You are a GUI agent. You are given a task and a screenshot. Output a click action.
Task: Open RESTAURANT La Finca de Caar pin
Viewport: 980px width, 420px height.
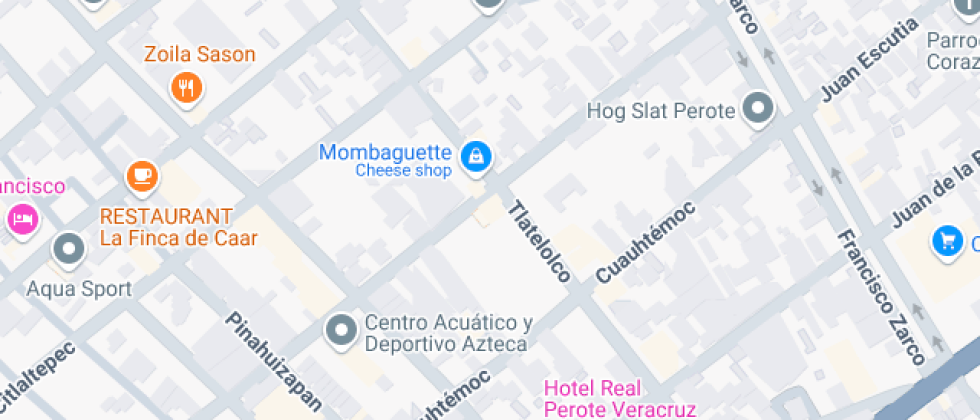(x=142, y=178)
